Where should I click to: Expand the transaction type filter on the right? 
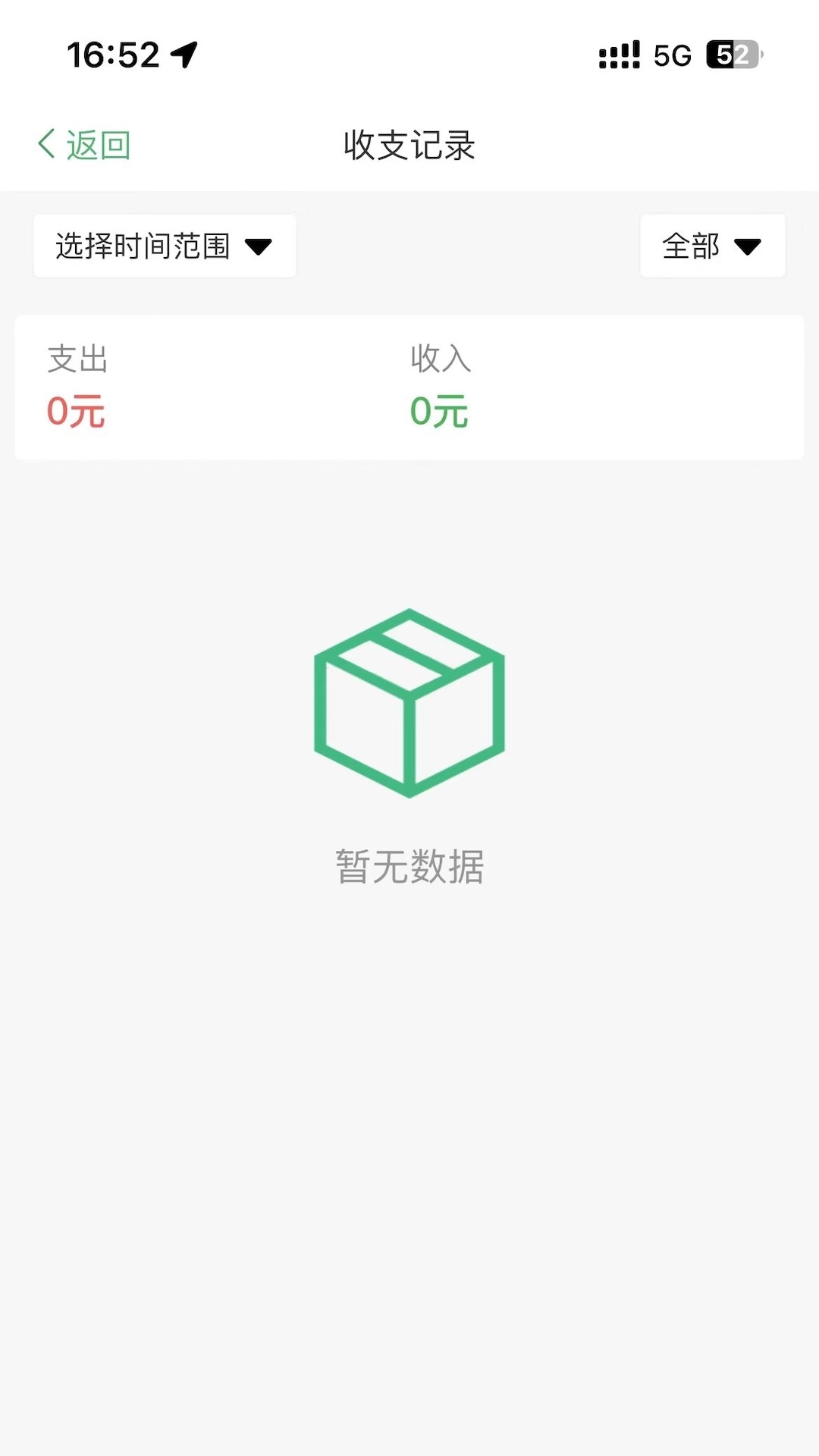click(x=712, y=246)
